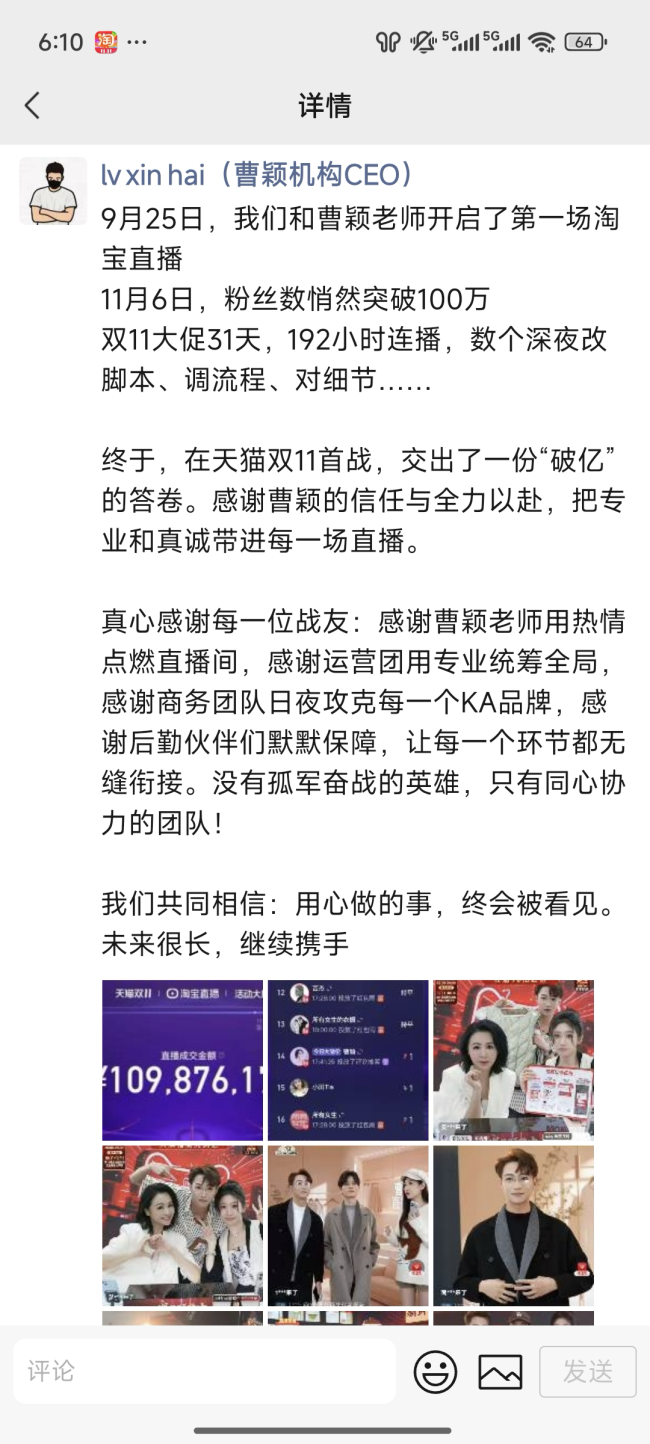Viewport: 650px width, 1444px height.
Task: Tap the 评论 comment input field
Action: point(204,1371)
